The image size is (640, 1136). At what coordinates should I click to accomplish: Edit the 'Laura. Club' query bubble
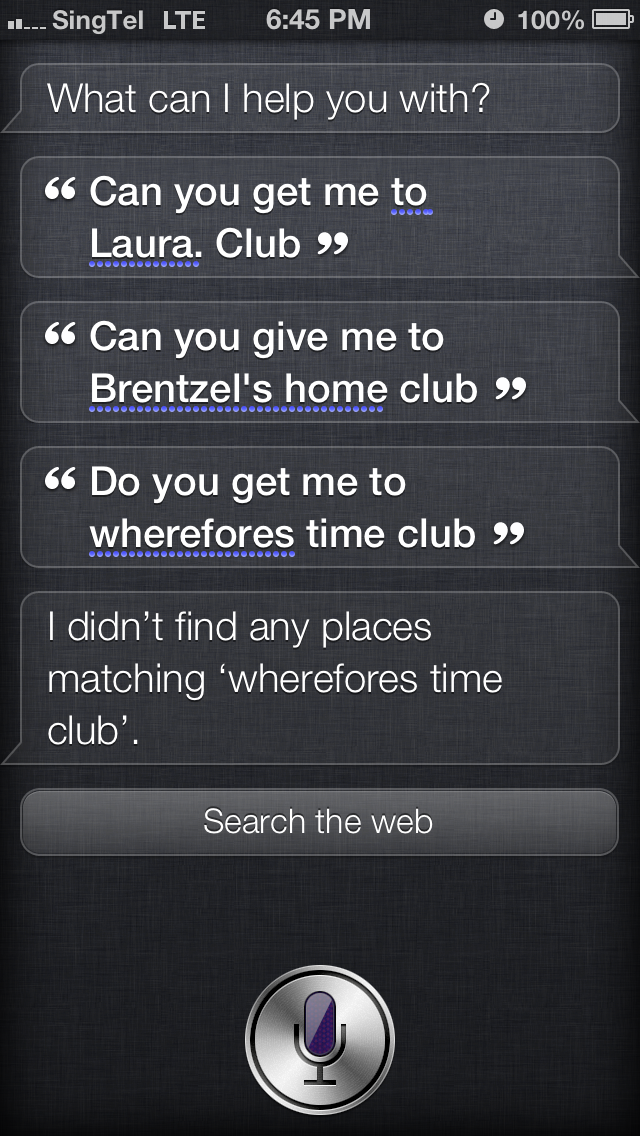(x=320, y=217)
